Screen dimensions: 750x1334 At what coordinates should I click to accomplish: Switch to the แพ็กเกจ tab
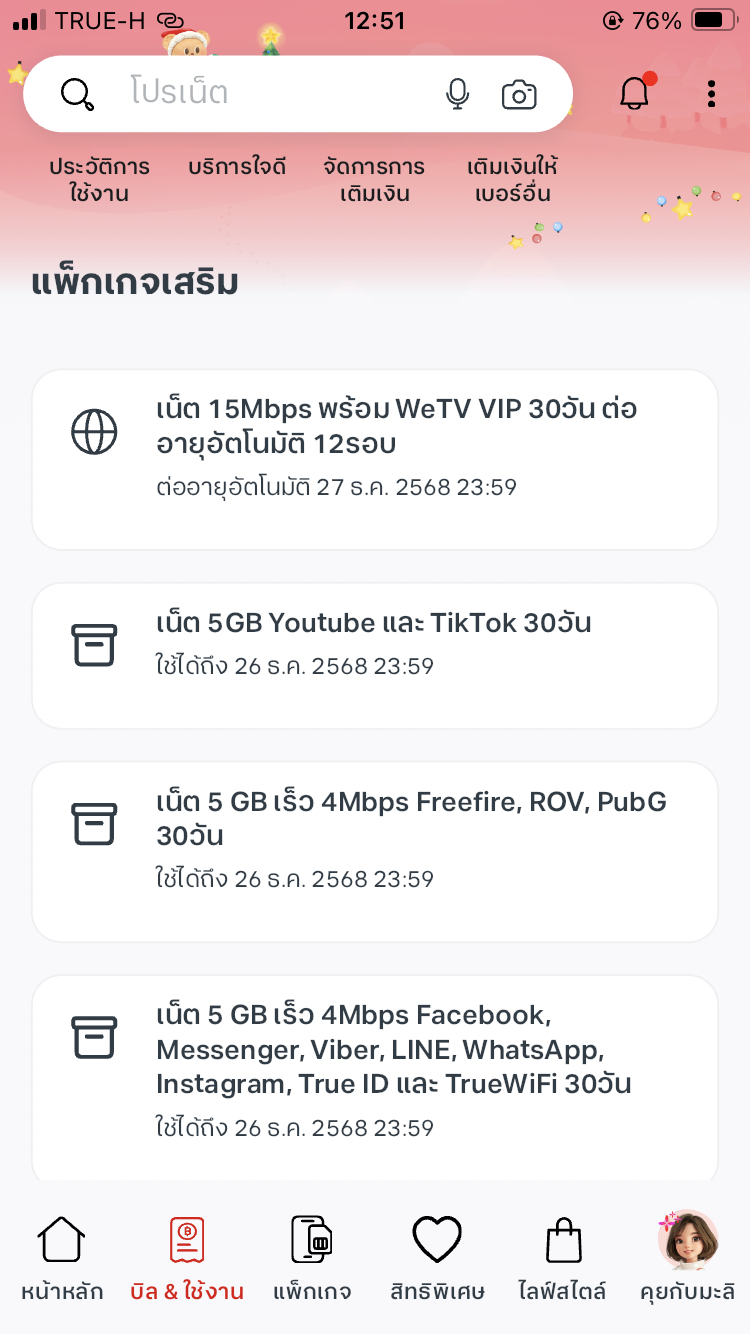[312, 1258]
